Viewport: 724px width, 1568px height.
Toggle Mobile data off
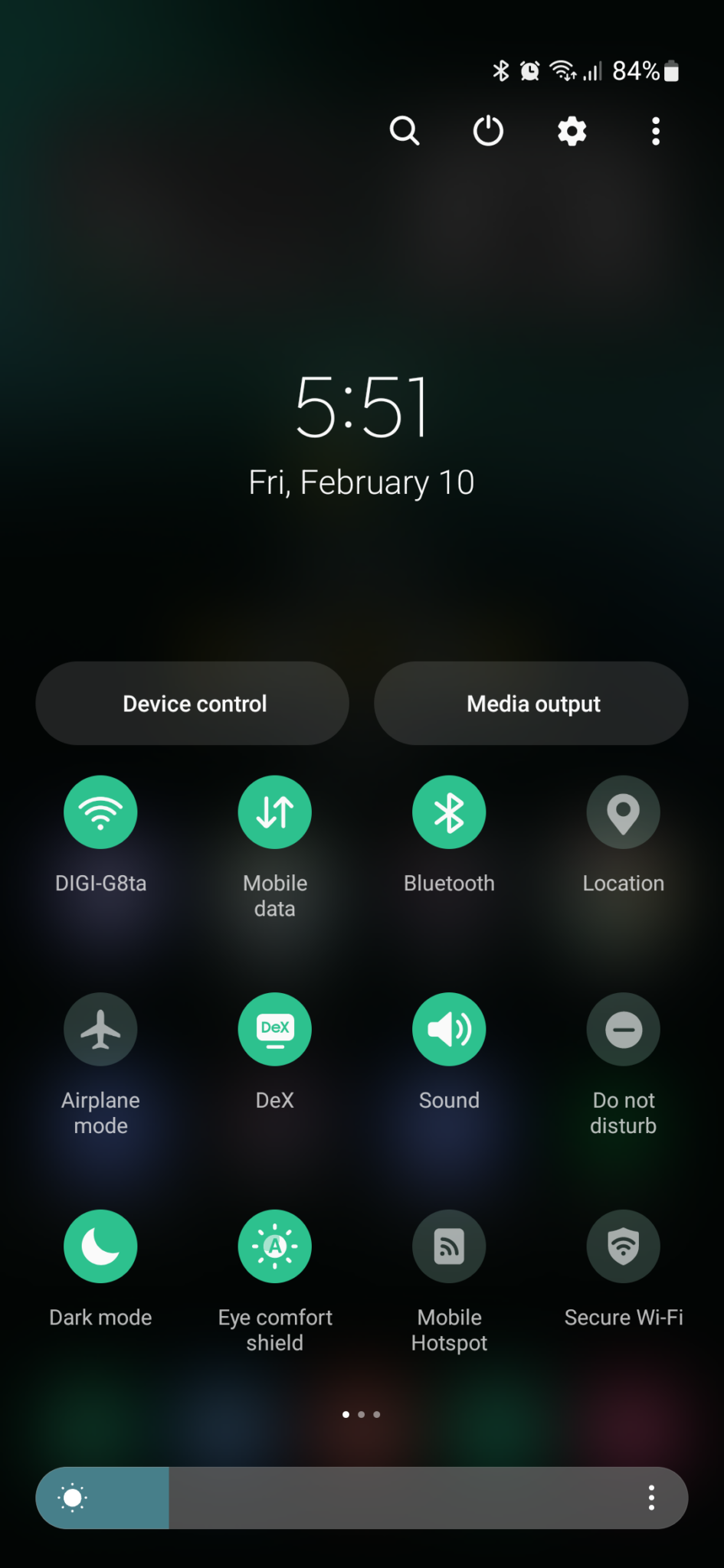click(274, 812)
